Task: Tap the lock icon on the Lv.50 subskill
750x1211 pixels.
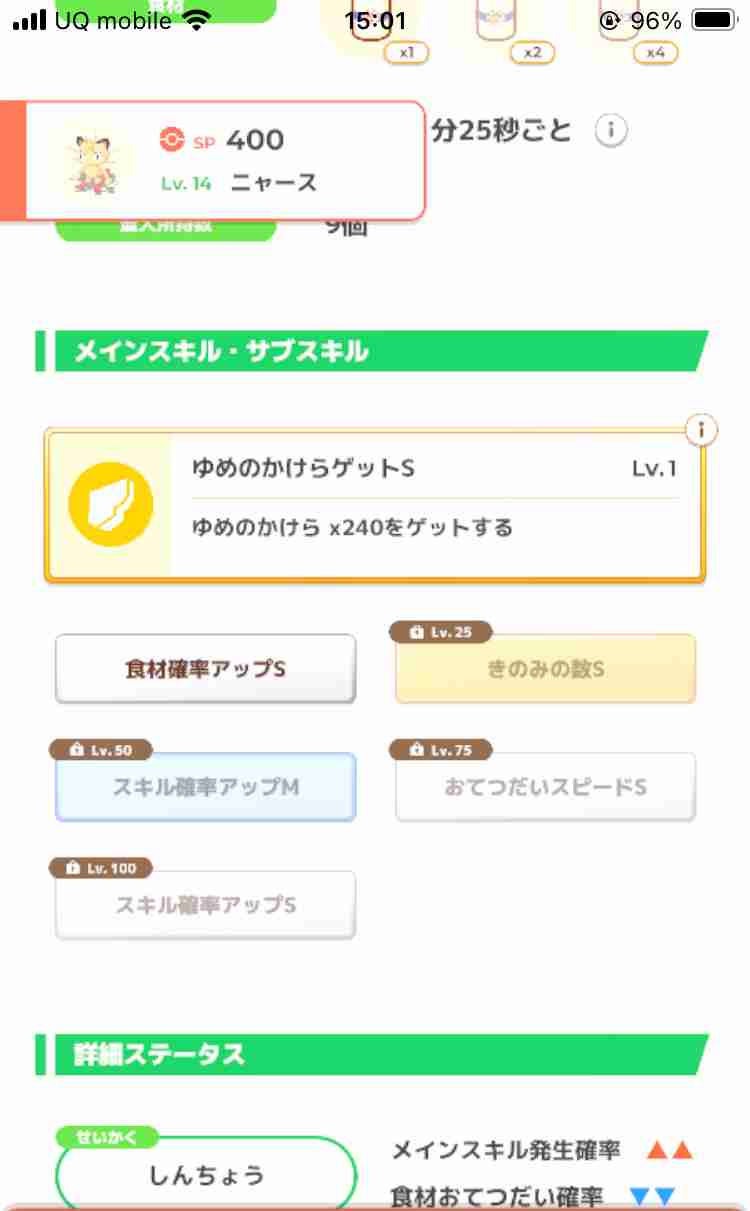Action: [75, 750]
